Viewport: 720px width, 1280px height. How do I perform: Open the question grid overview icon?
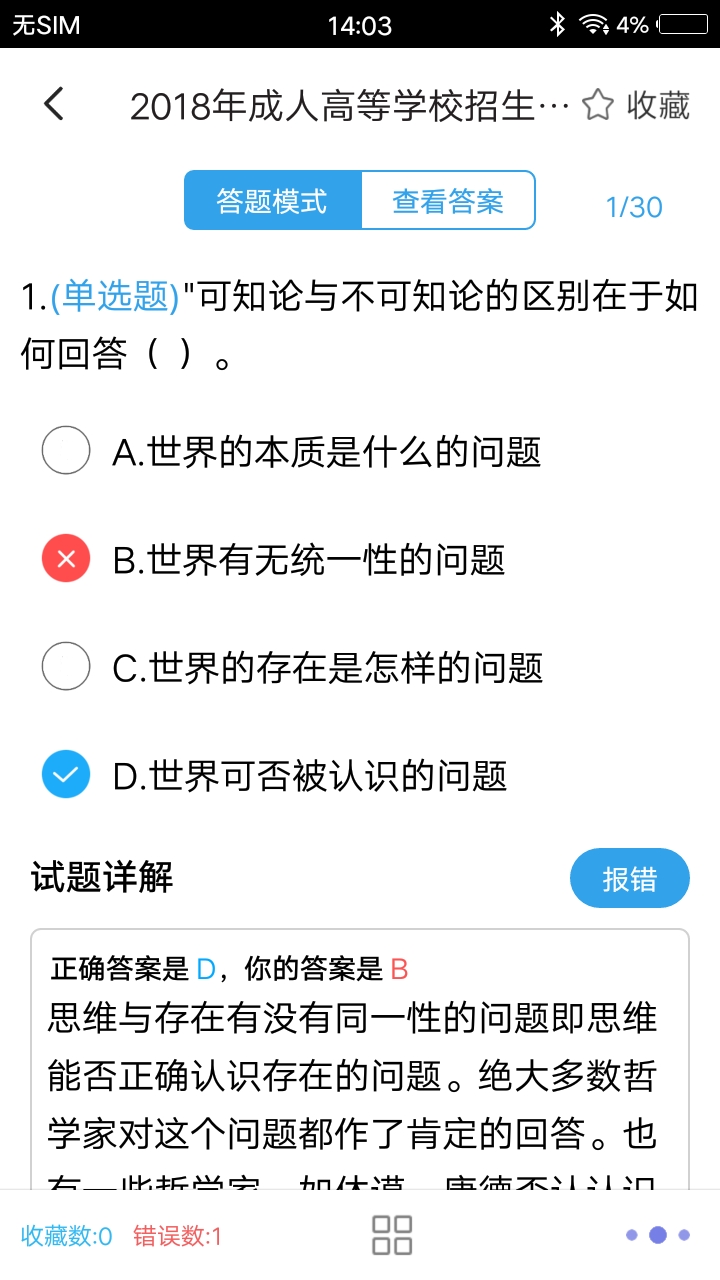tap(392, 1235)
